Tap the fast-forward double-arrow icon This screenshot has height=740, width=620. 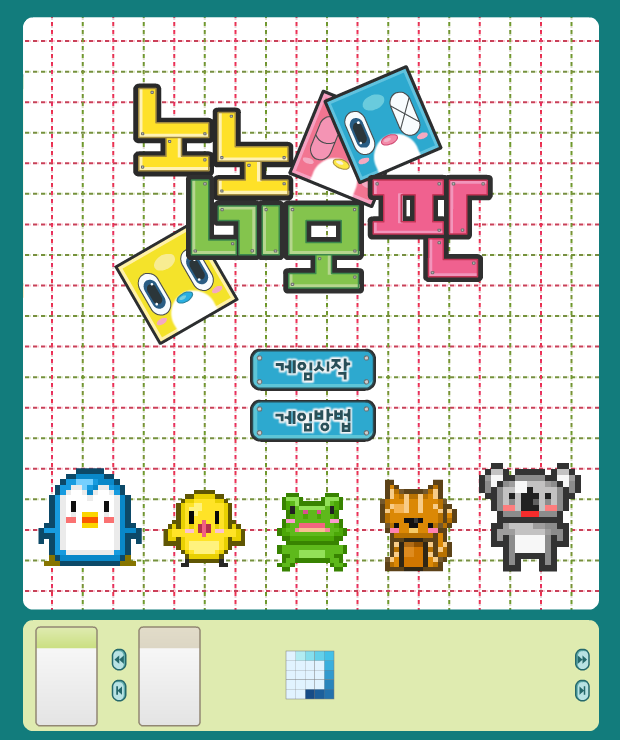(582, 659)
